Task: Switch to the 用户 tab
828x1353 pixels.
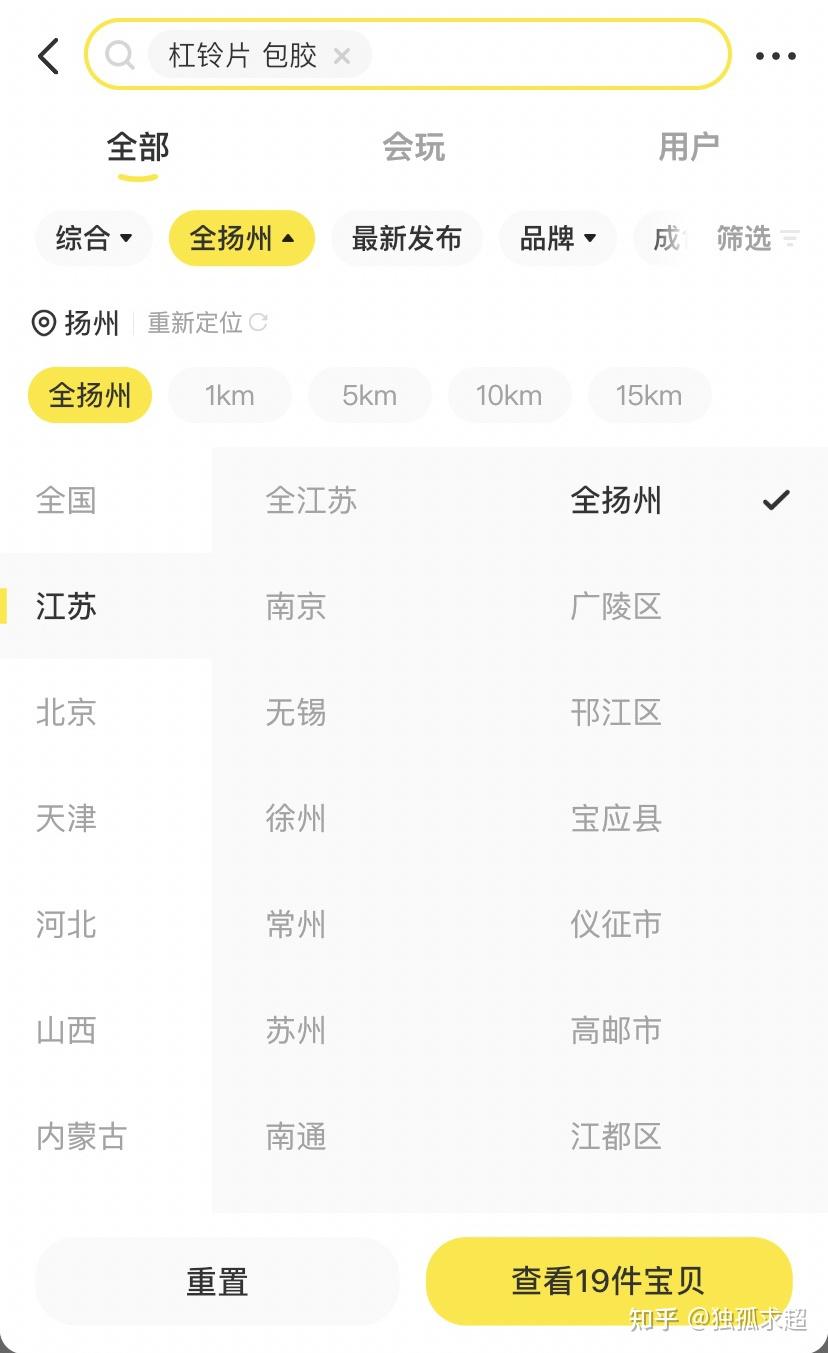Action: coord(688,148)
